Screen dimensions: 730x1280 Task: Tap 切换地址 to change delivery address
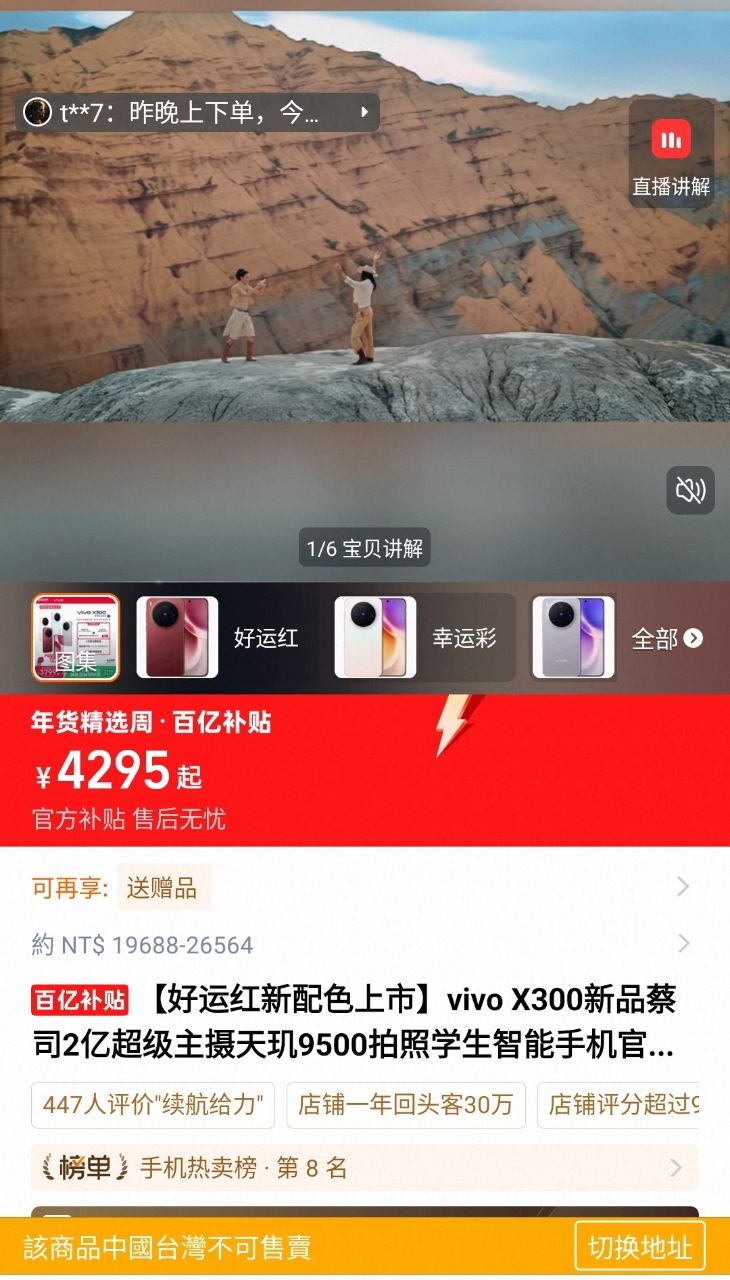pyautogui.click(x=640, y=1247)
